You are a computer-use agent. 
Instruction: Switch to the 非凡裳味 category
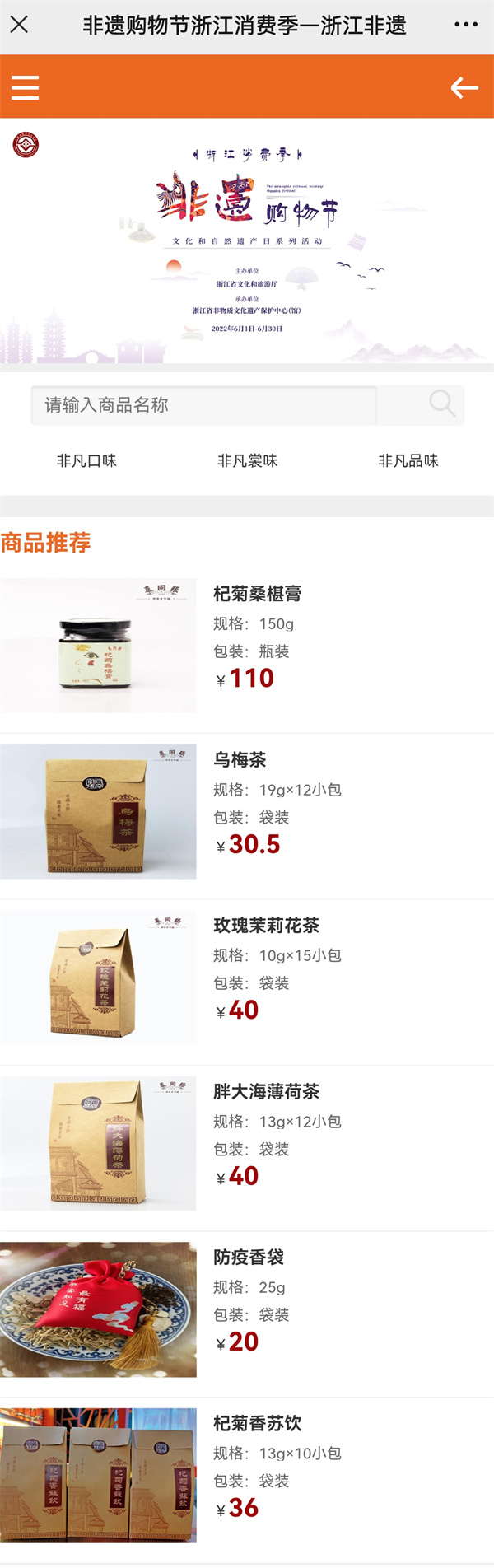point(247,460)
